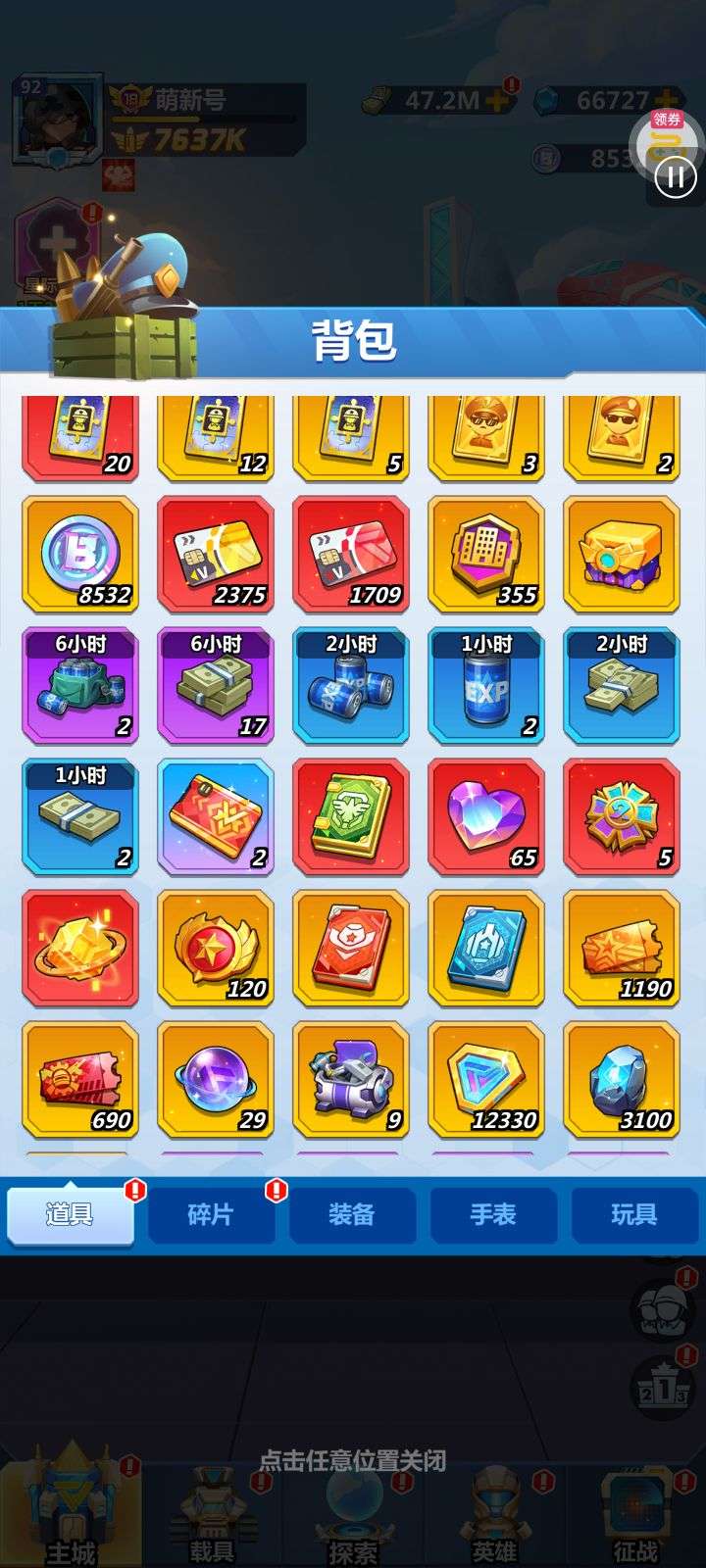The width and height of the screenshot is (706, 1568).
Task: Switch to the 碎片 tab
Action: tap(210, 1215)
